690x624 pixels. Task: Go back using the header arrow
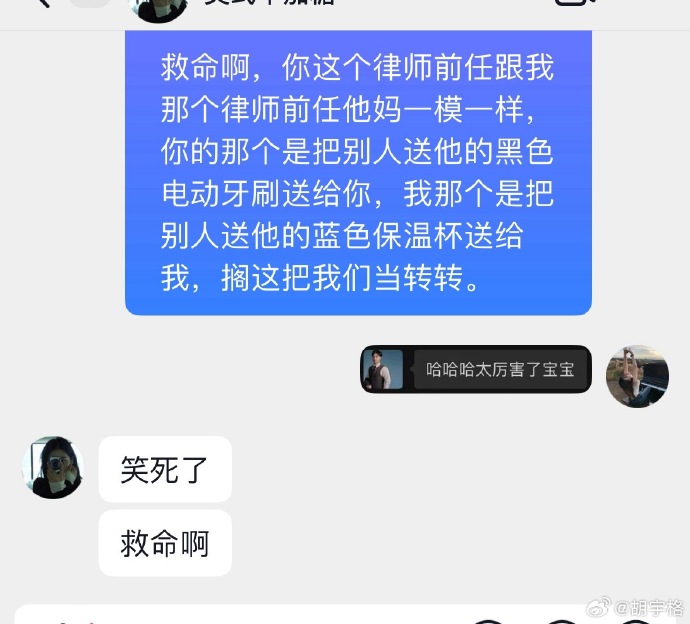(41, 4)
